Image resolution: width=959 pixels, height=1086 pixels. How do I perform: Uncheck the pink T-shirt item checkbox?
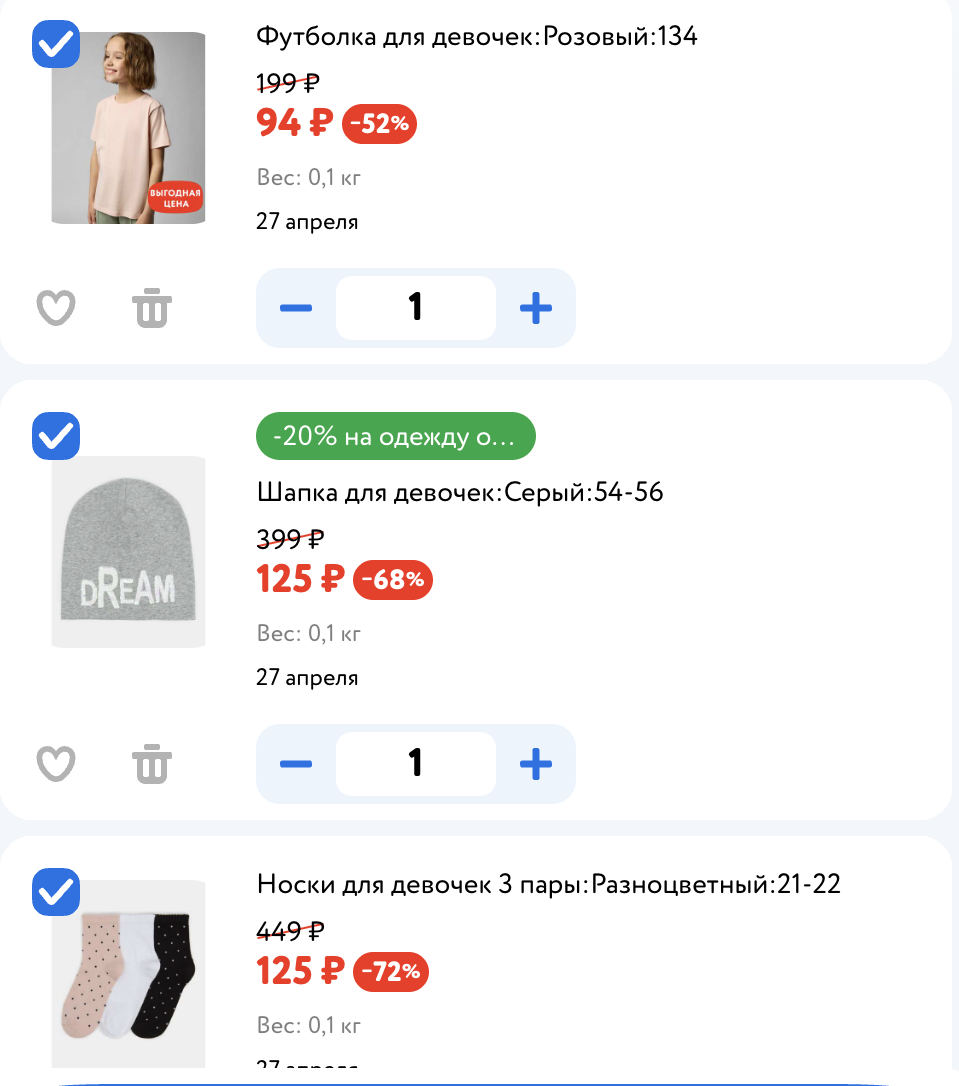pyautogui.click(x=56, y=44)
